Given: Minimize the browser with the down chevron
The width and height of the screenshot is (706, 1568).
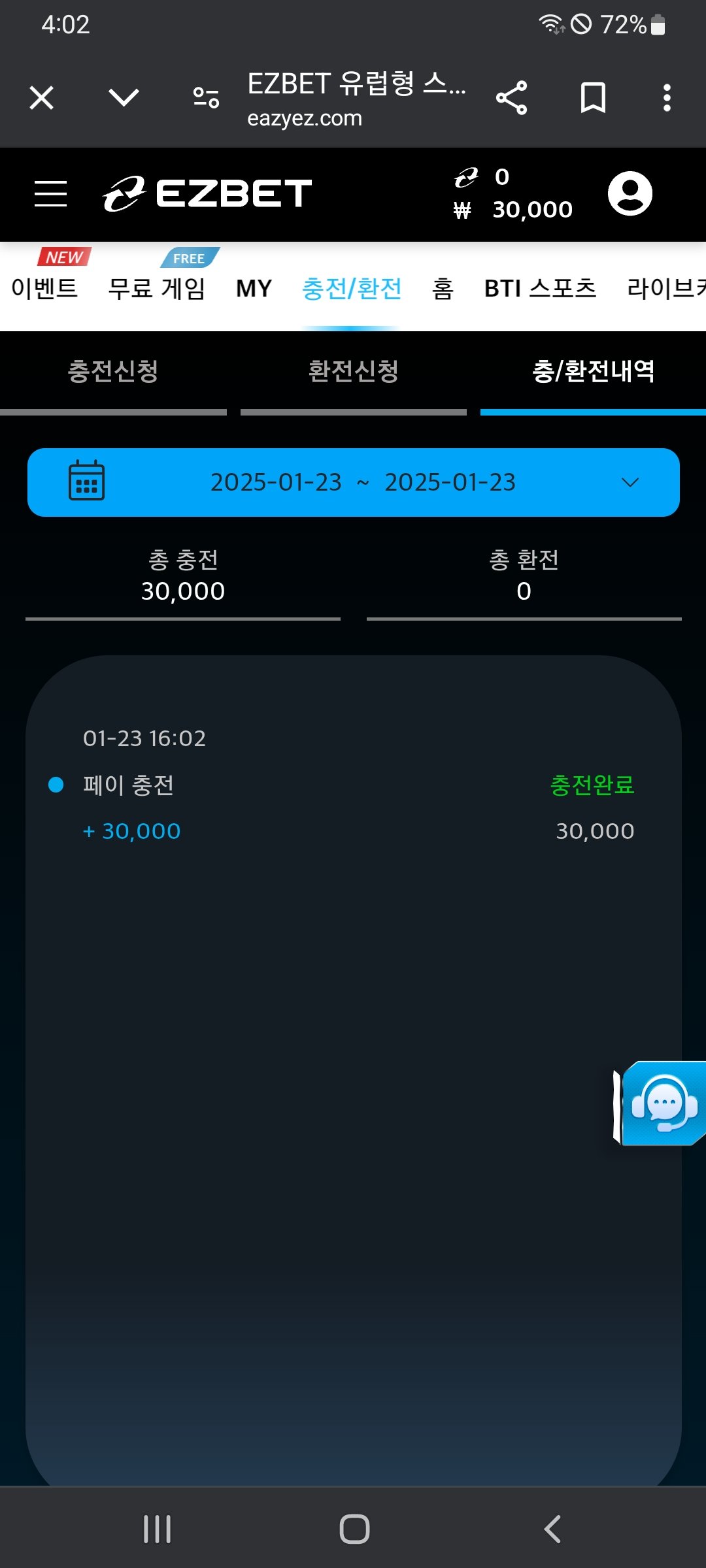Looking at the screenshot, I should [124, 98].
